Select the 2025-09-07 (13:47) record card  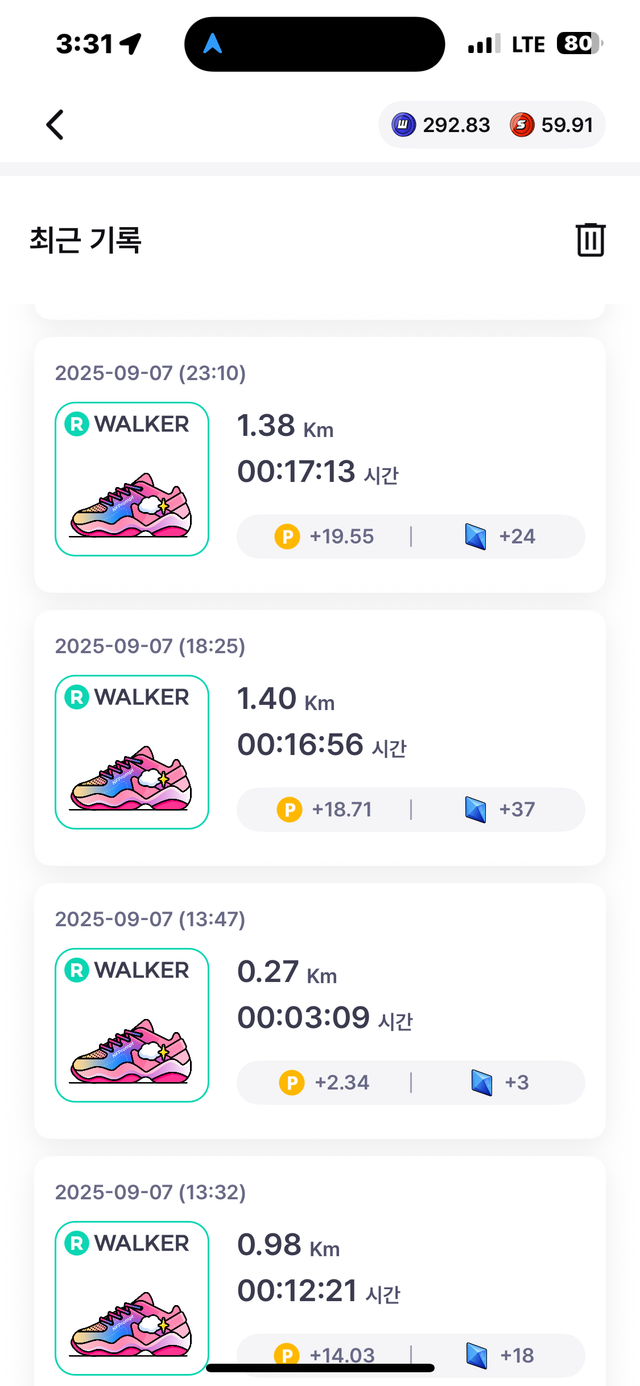[x=320, y=1011]
